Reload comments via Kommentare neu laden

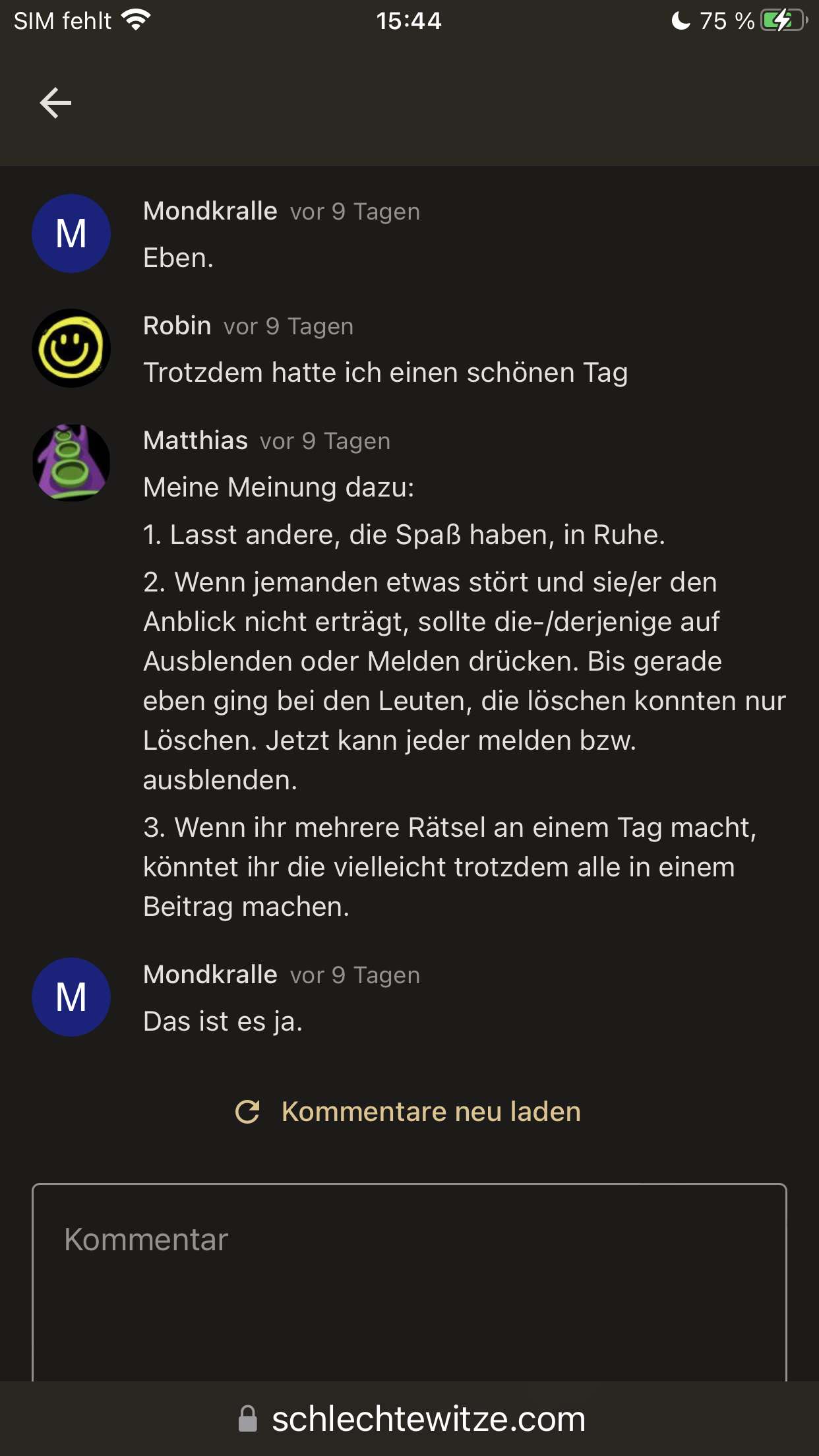[x=409, y=1112]
